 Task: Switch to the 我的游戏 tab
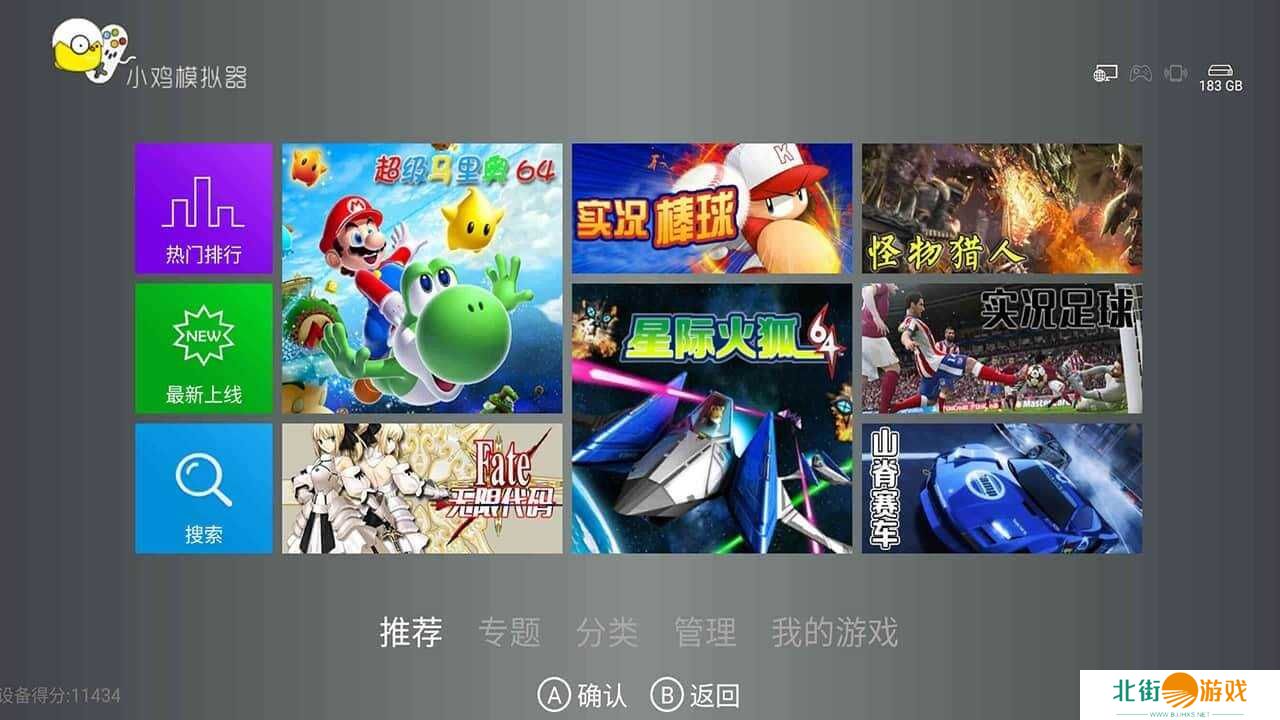(x=834, y=632)
